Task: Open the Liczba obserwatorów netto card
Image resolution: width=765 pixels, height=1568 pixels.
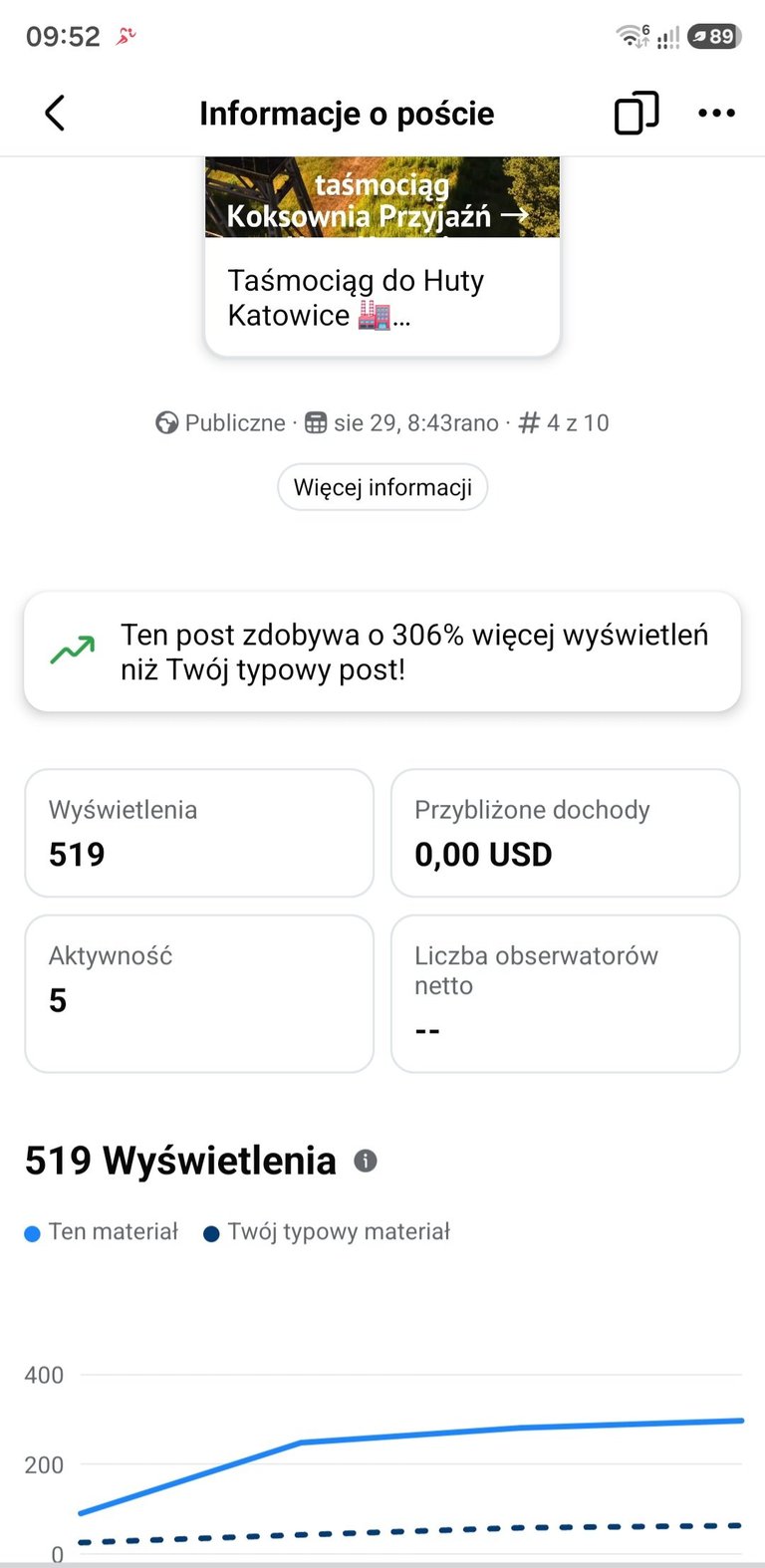Action: point(566,993)
